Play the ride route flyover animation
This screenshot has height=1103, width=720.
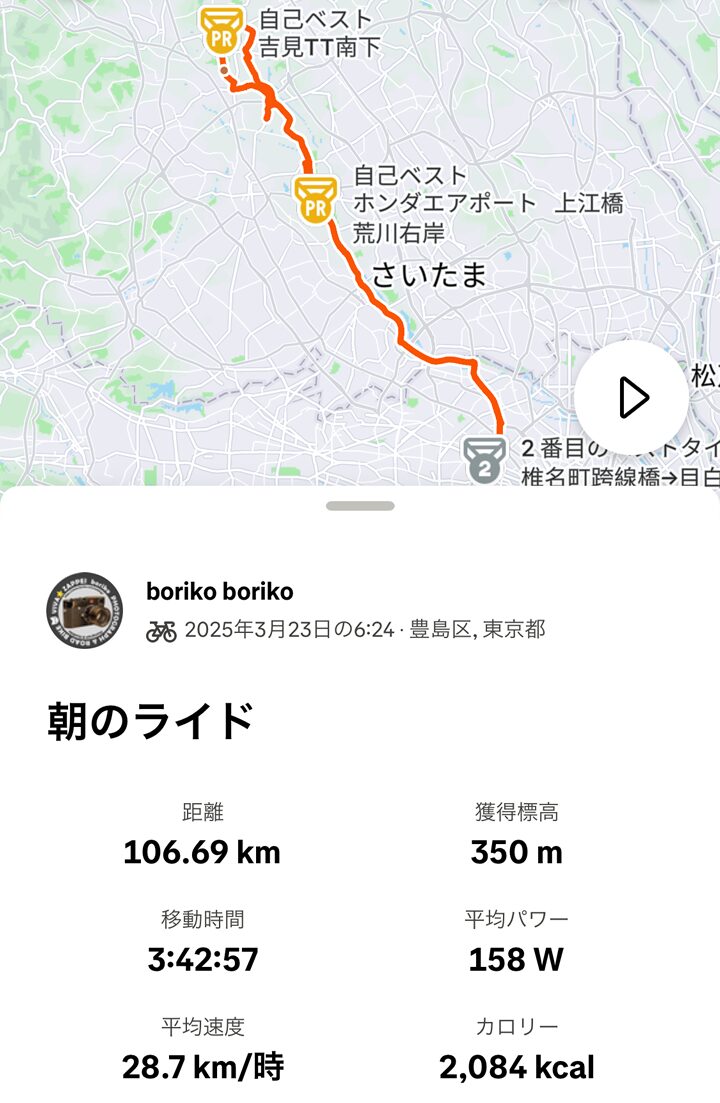[x=631, y=395]
